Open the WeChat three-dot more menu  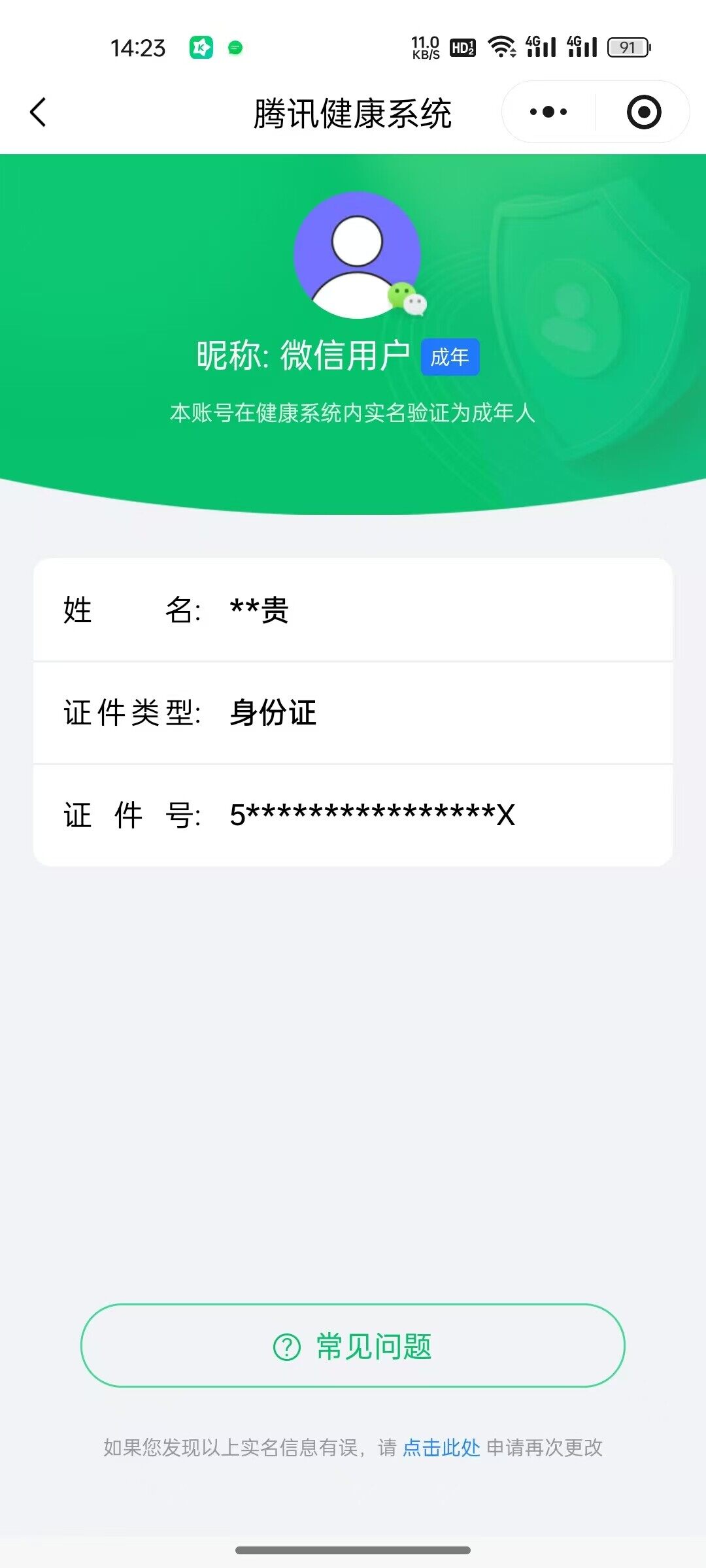click(547, 112)
